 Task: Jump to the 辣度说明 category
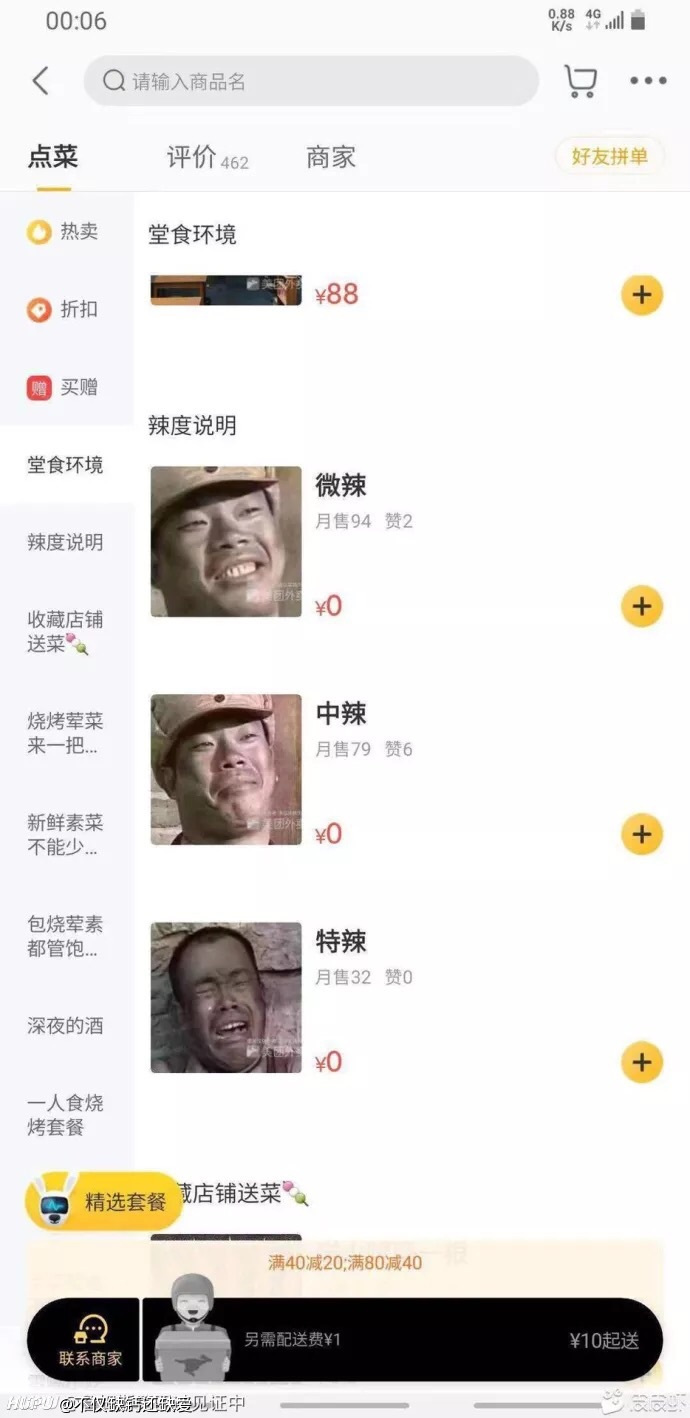coord(66,542)
